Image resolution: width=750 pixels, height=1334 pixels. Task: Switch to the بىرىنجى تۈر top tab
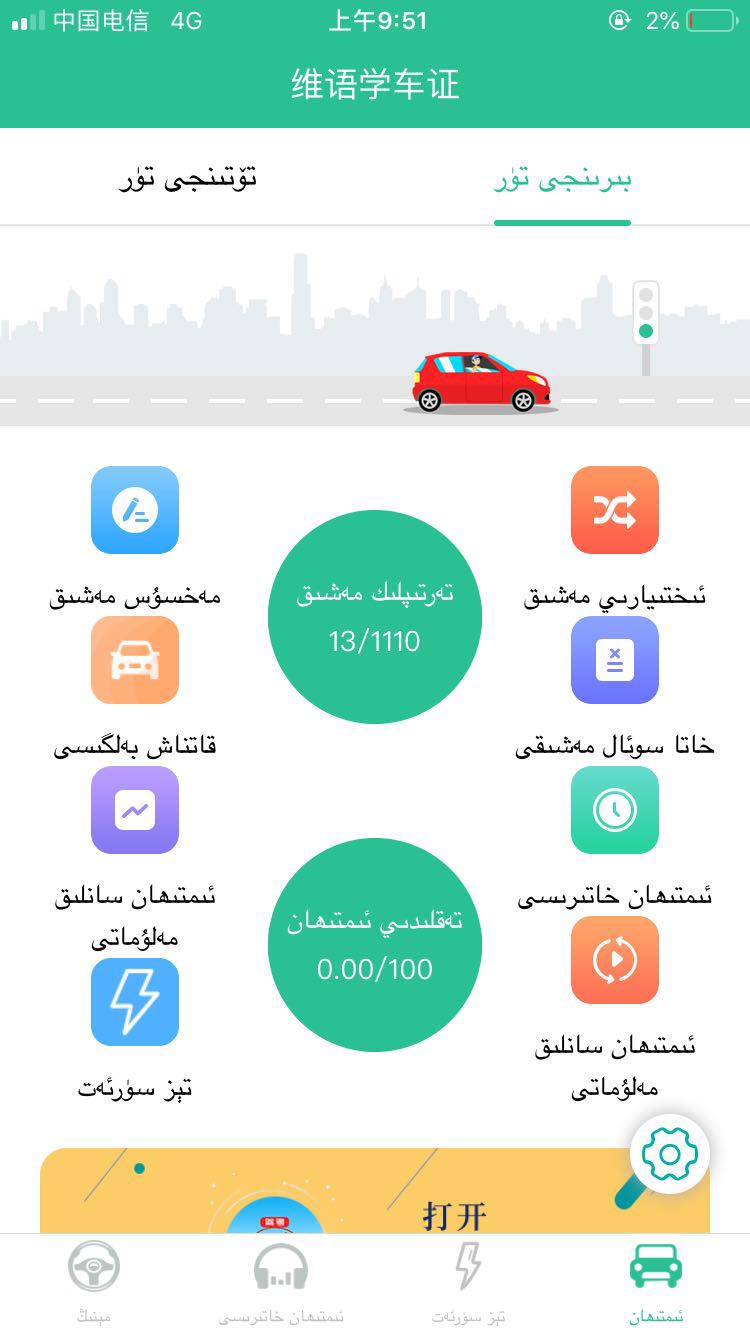563,180
